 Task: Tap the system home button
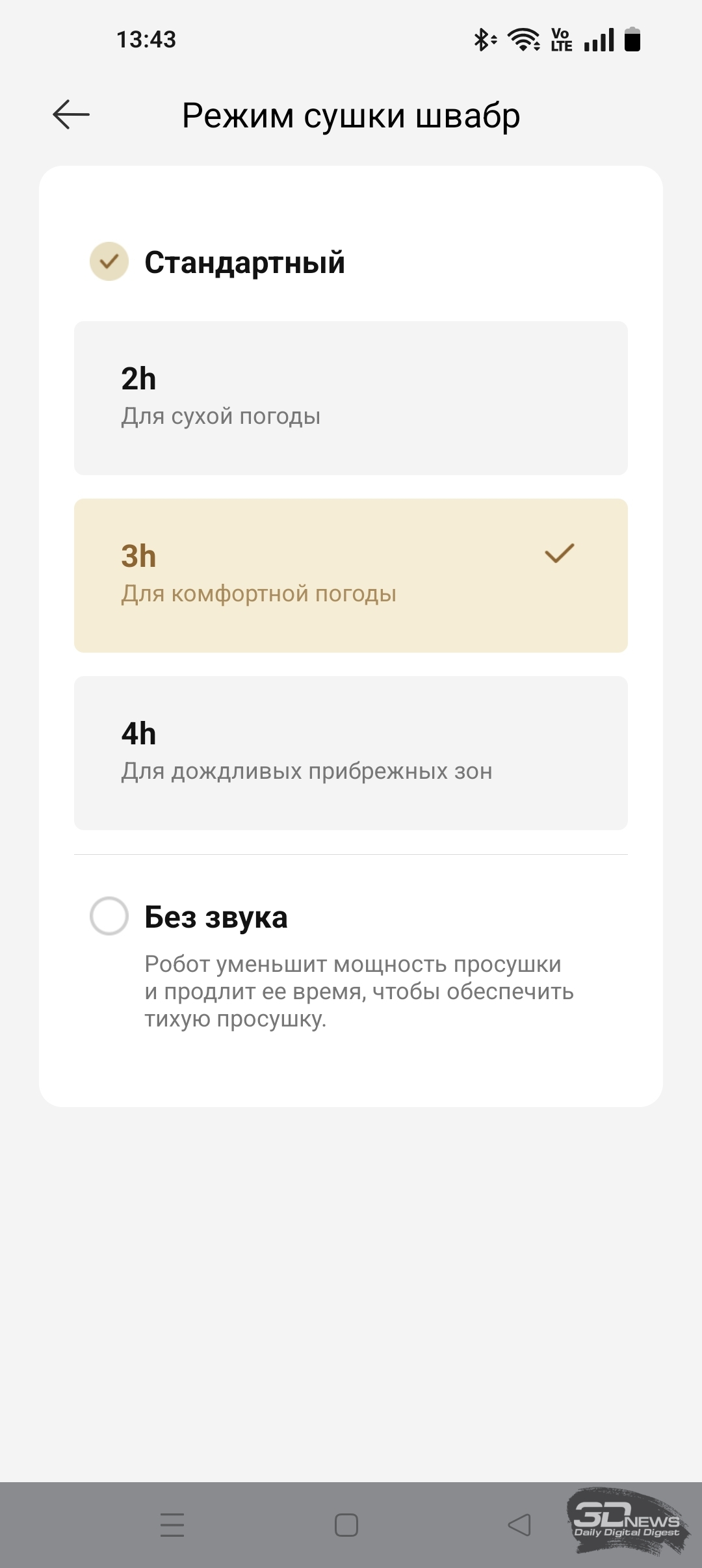click(x=346, y=1524)
